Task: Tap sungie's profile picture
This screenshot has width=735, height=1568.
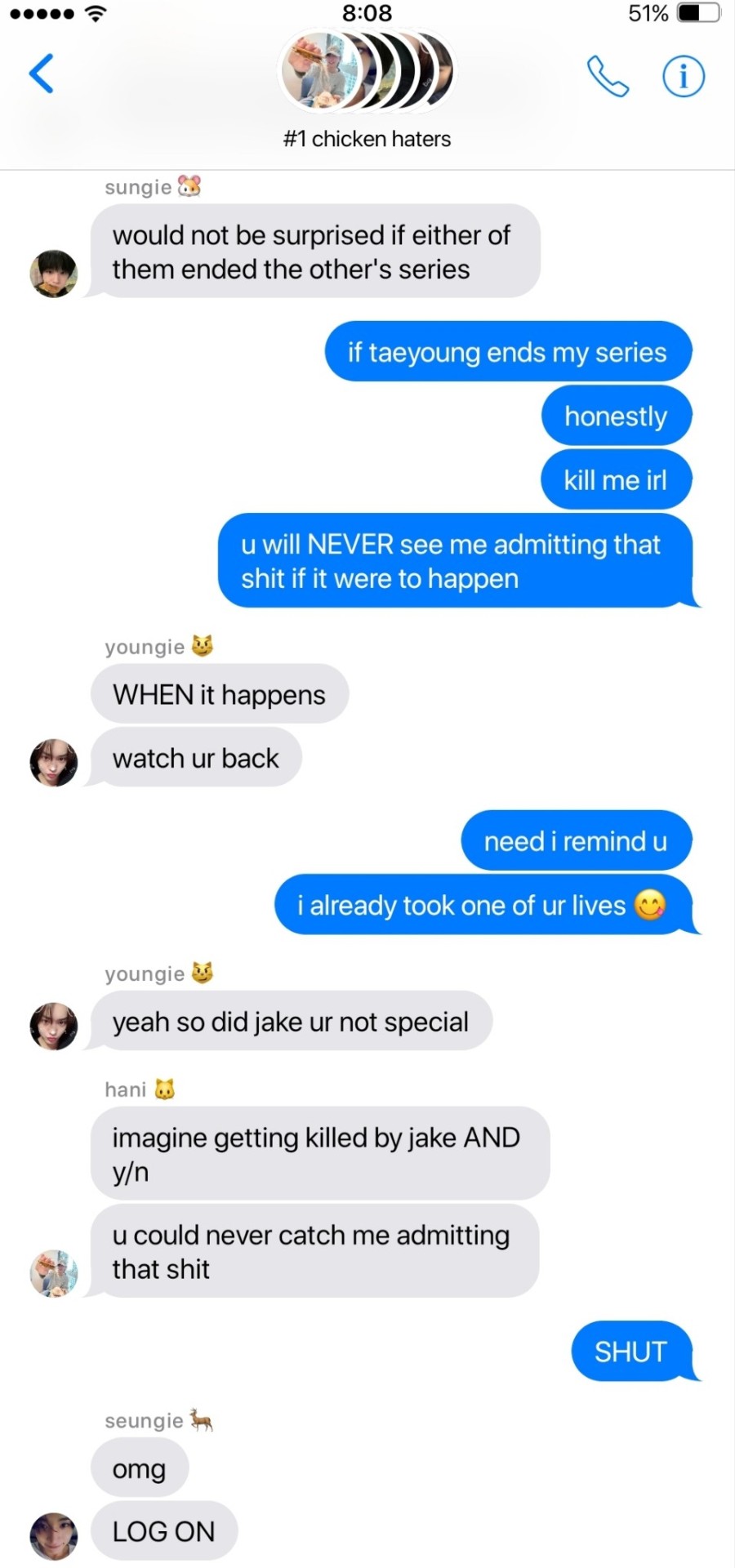Action: (x=54, y=274)
